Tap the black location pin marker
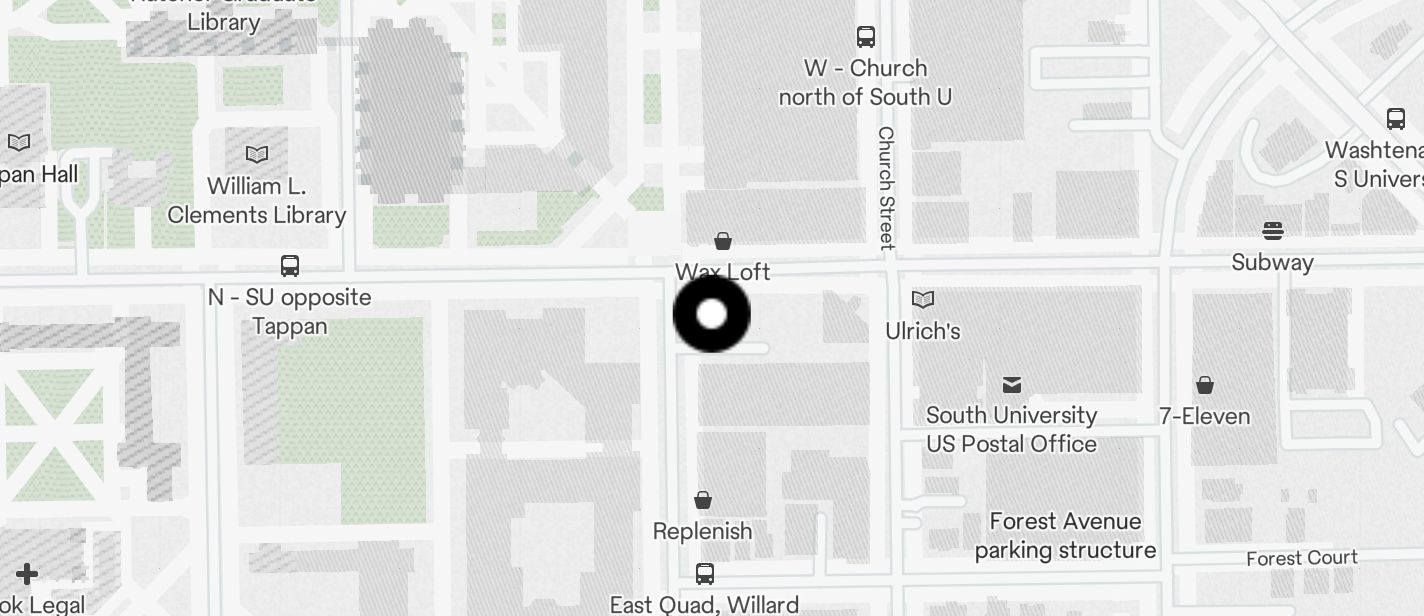Viewport: 1424px width, 616px height. (x=711, y=314)
